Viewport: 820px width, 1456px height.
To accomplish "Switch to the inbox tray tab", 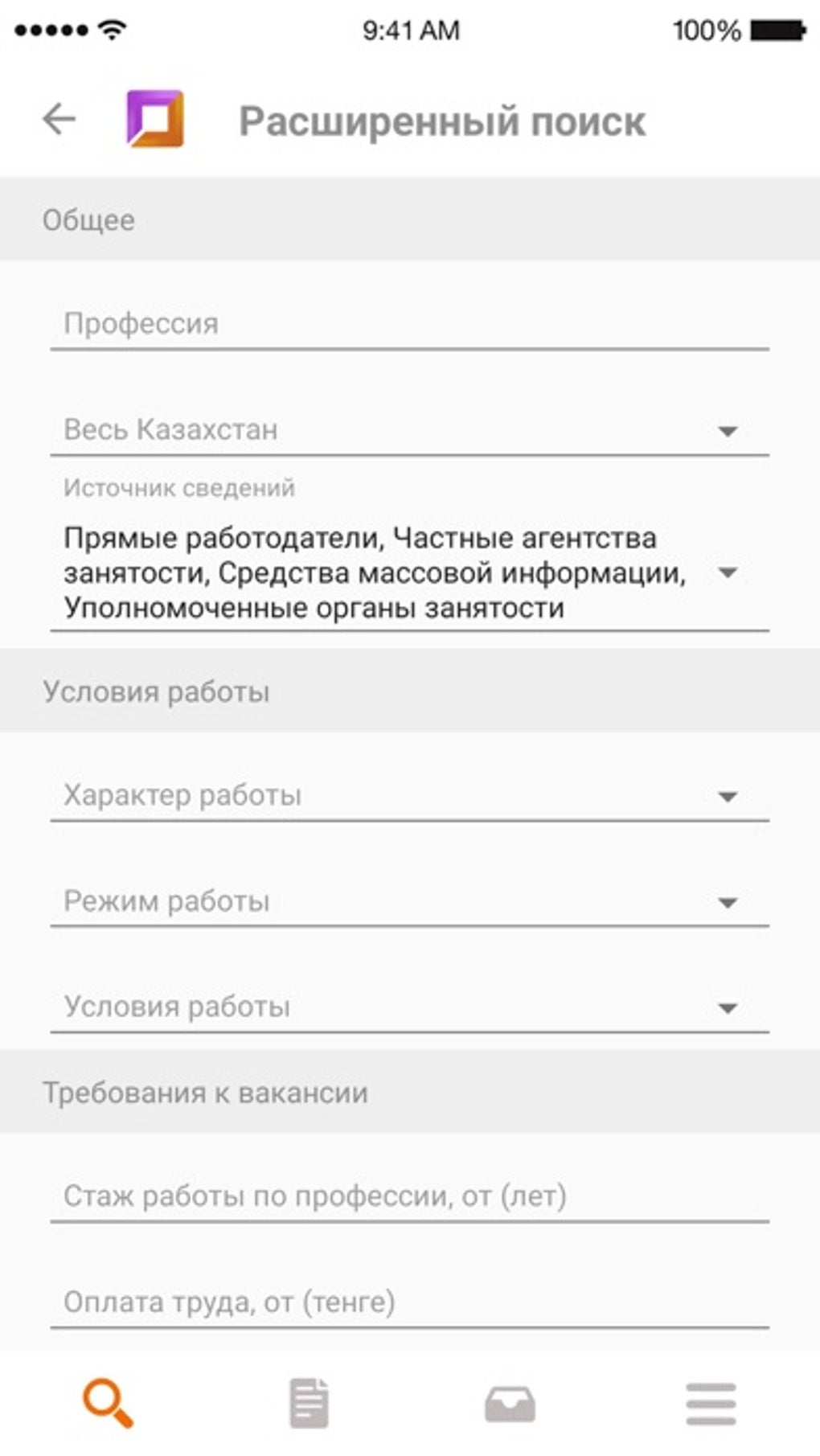I will [510, 1405].
